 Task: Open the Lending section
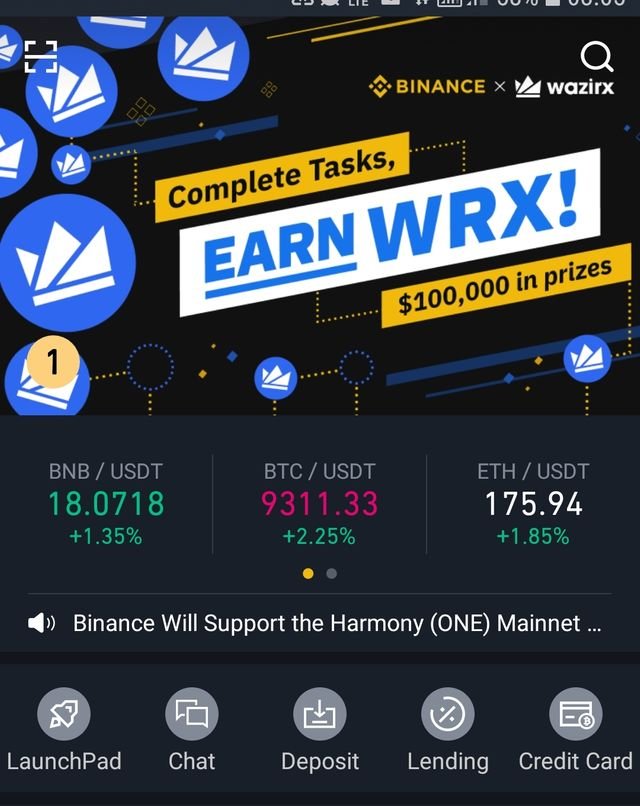447,730
